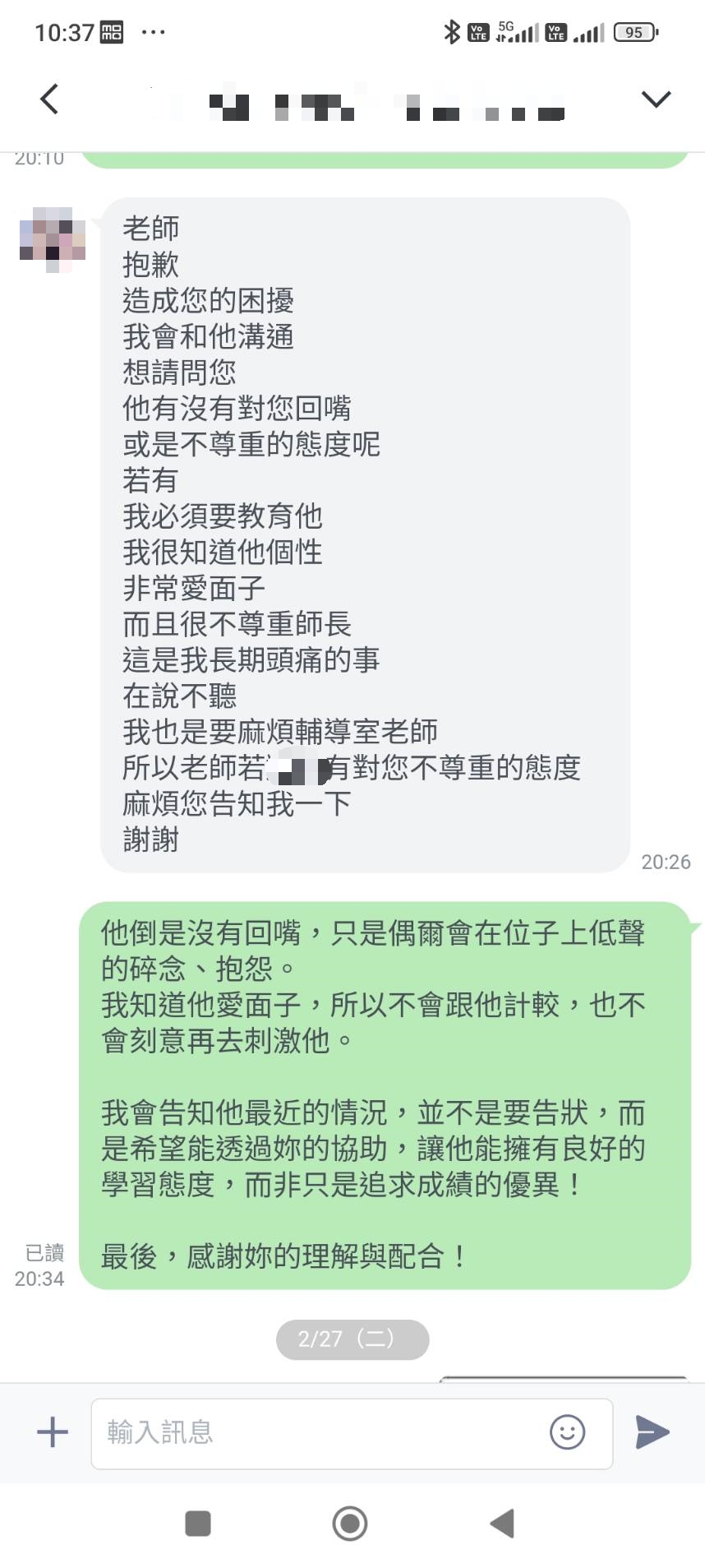Expand the chat options chevron menu

tap(656, 99)
